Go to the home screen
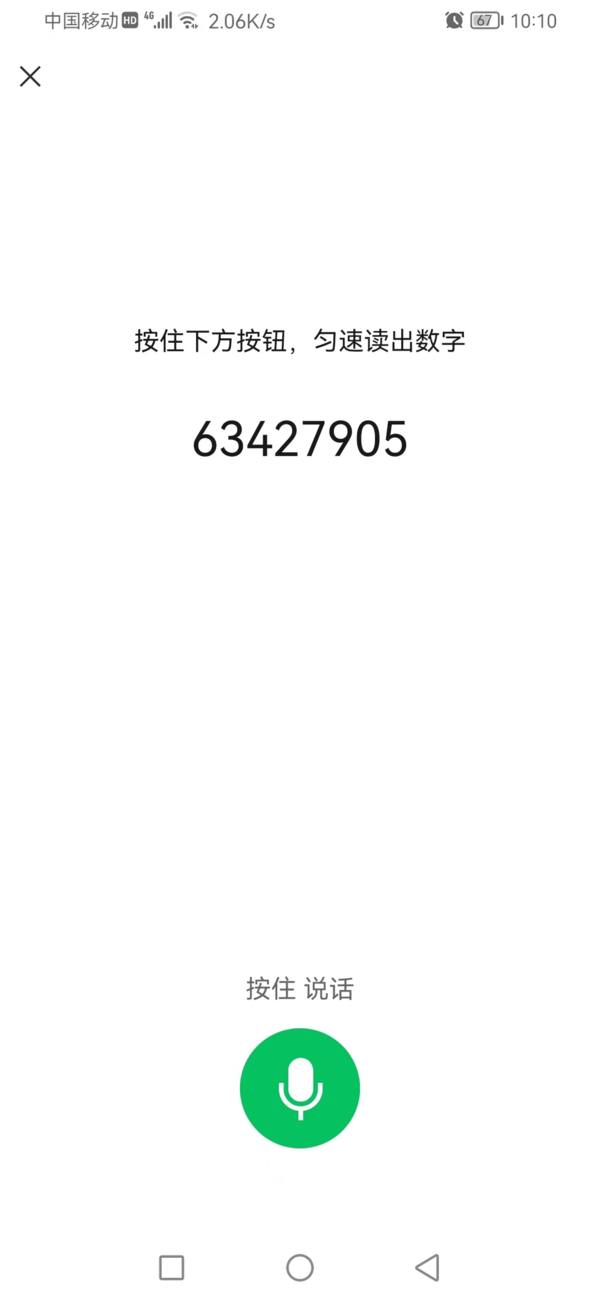The image size is (600, 1300). click(300, 1268)
